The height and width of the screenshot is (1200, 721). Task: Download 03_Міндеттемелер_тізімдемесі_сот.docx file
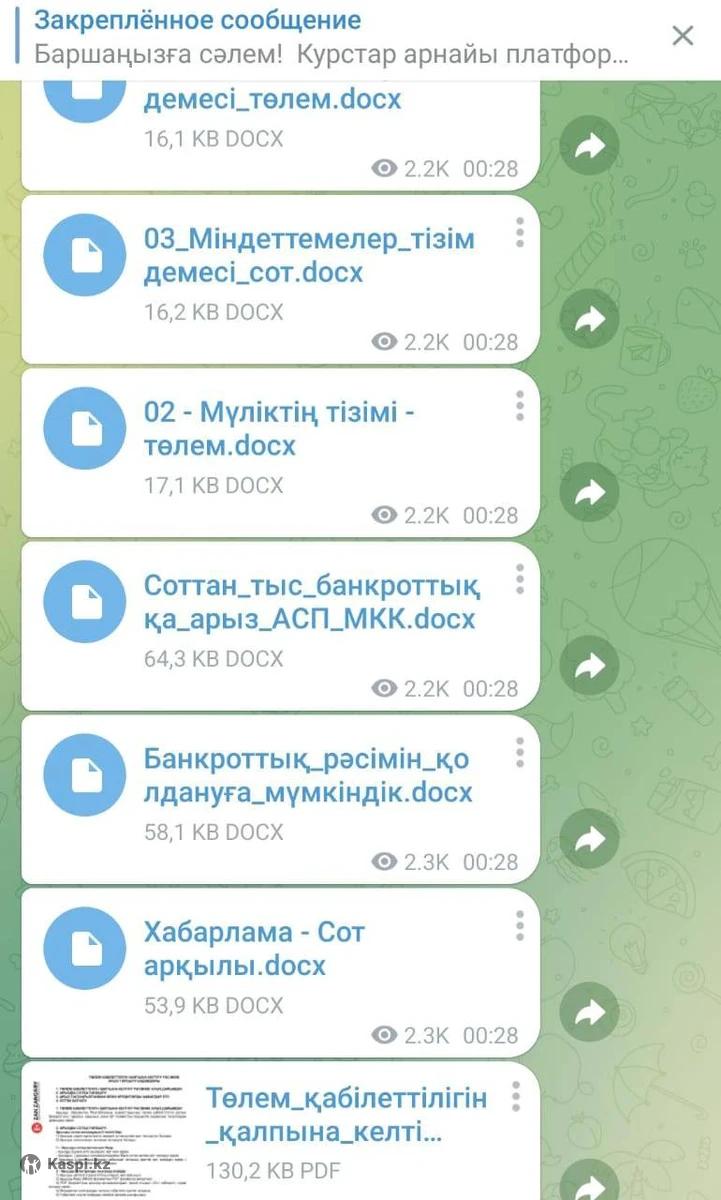[x=85, y=255]
